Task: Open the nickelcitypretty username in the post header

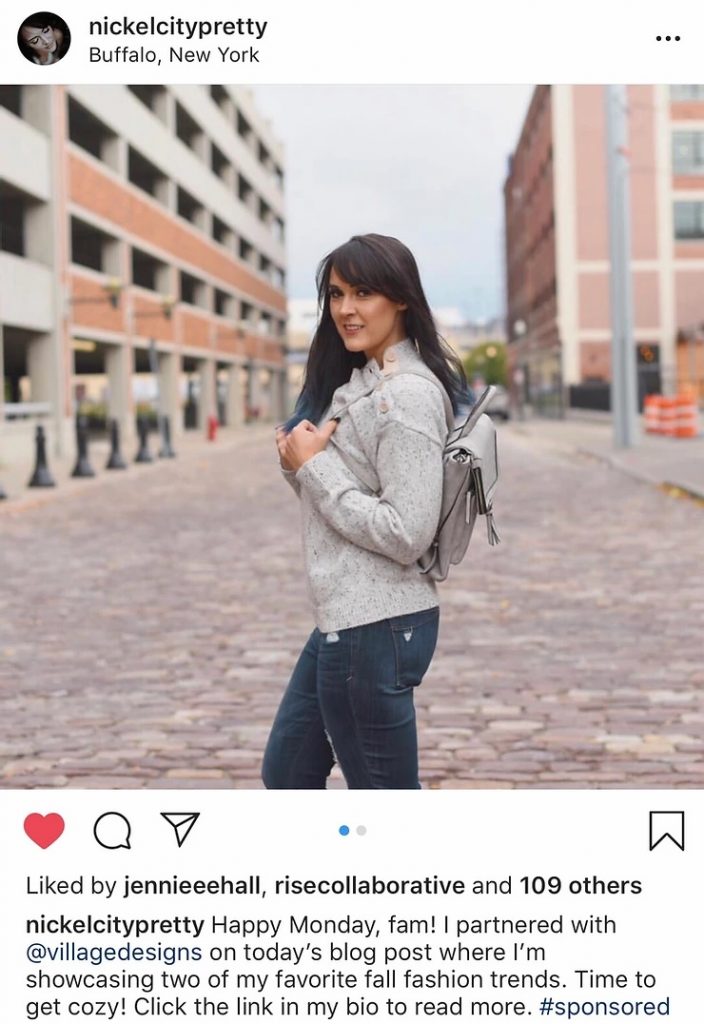Action: point(178,26)
